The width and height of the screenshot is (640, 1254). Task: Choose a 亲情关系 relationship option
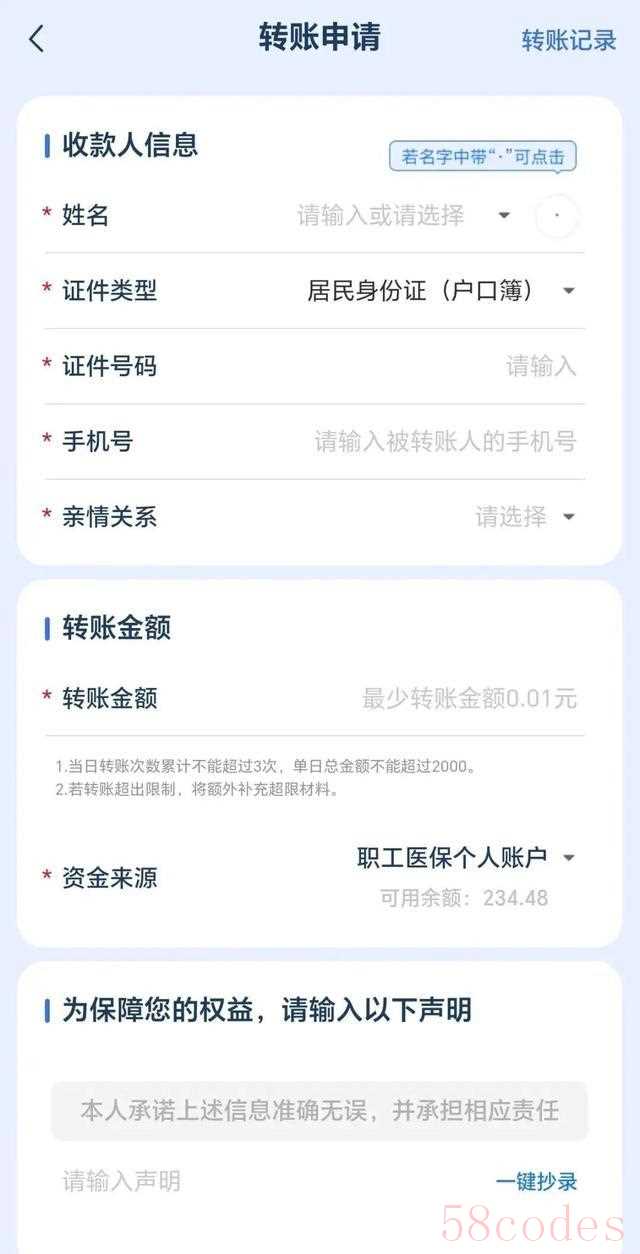[x=525, y=517]
